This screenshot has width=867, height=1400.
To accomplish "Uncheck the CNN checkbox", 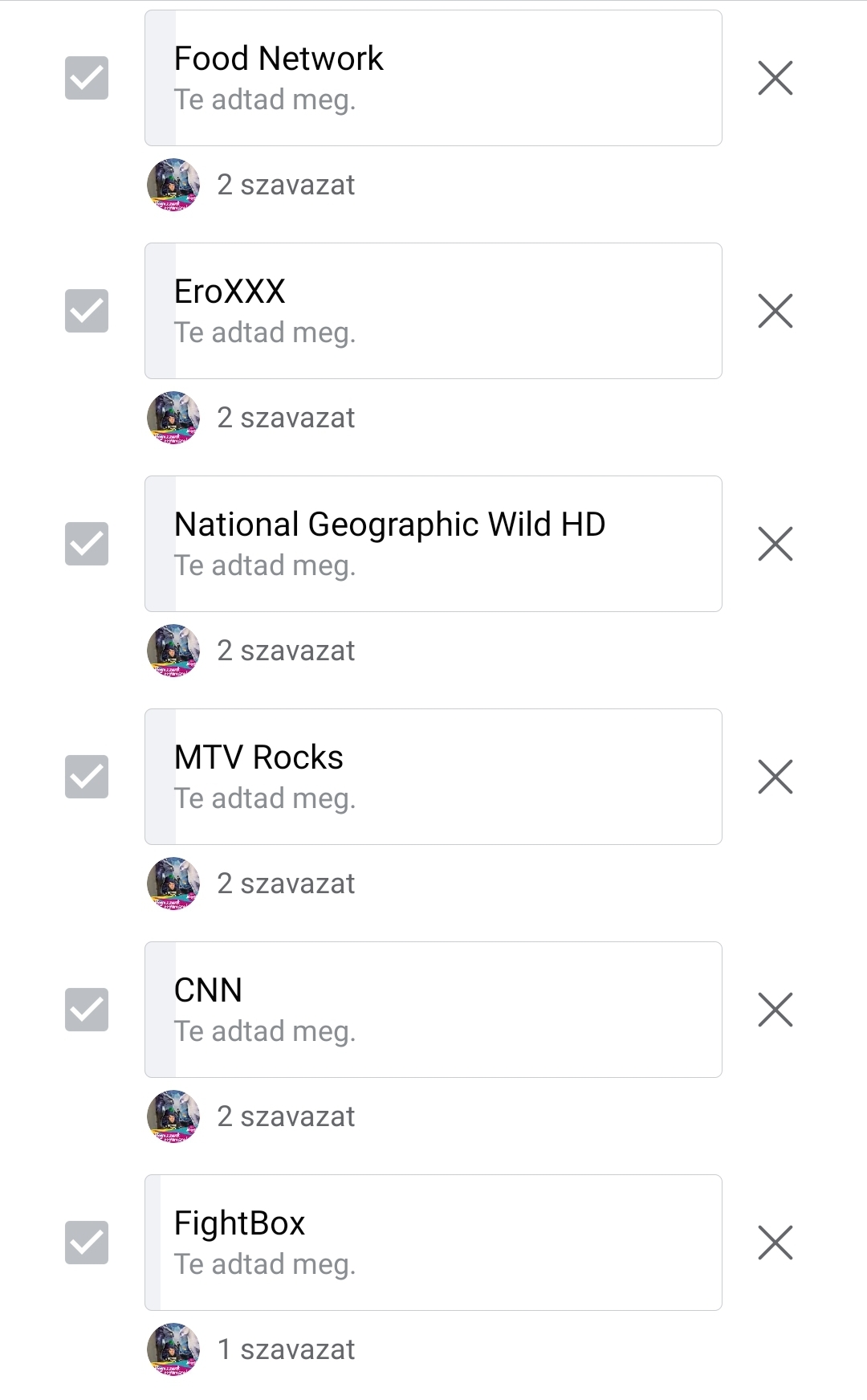I will pos(87,1010).
